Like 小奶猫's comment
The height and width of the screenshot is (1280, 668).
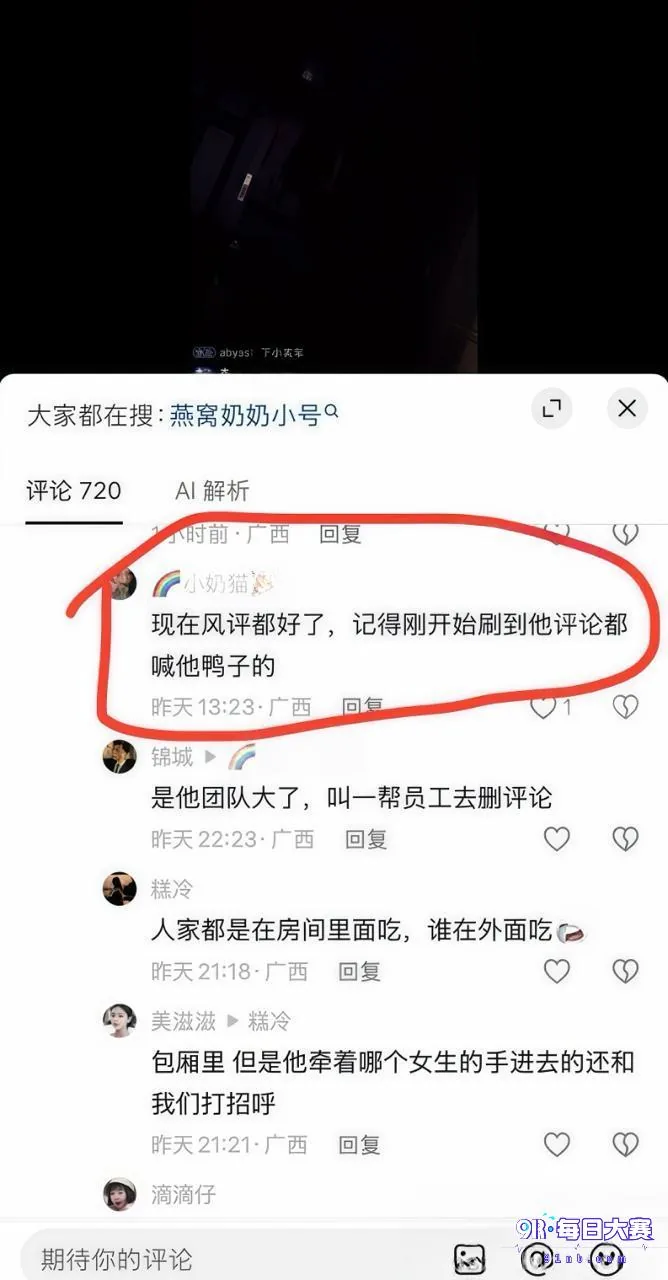[543, 708]
